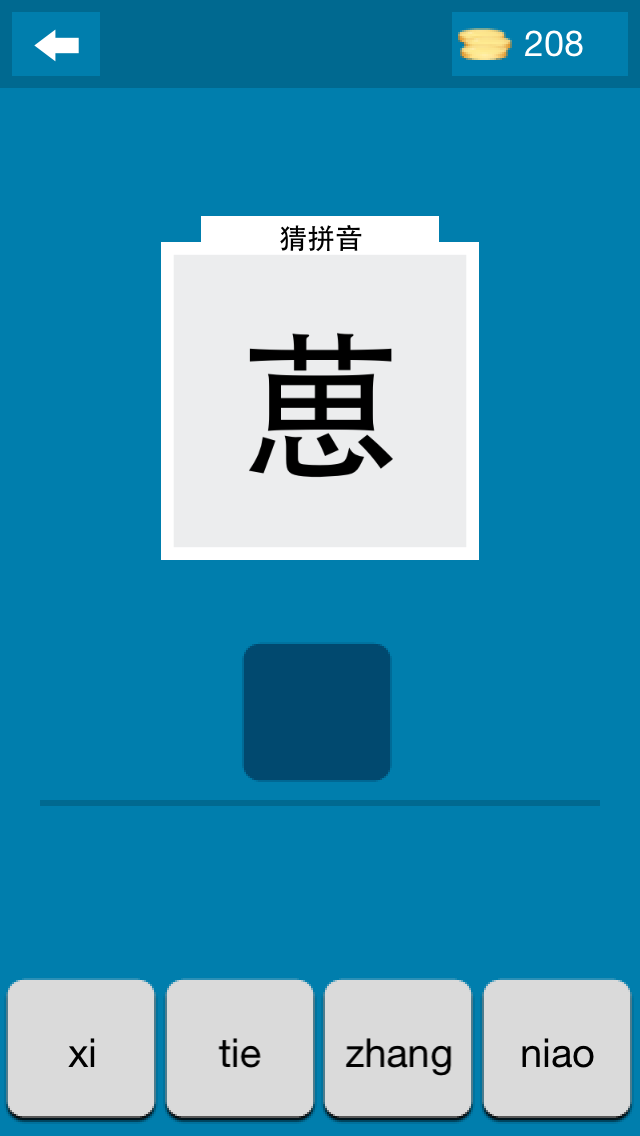This screenshot has height=1136, width=640.
Task: Open the coin balance showing 208
Action: [539, 44]
